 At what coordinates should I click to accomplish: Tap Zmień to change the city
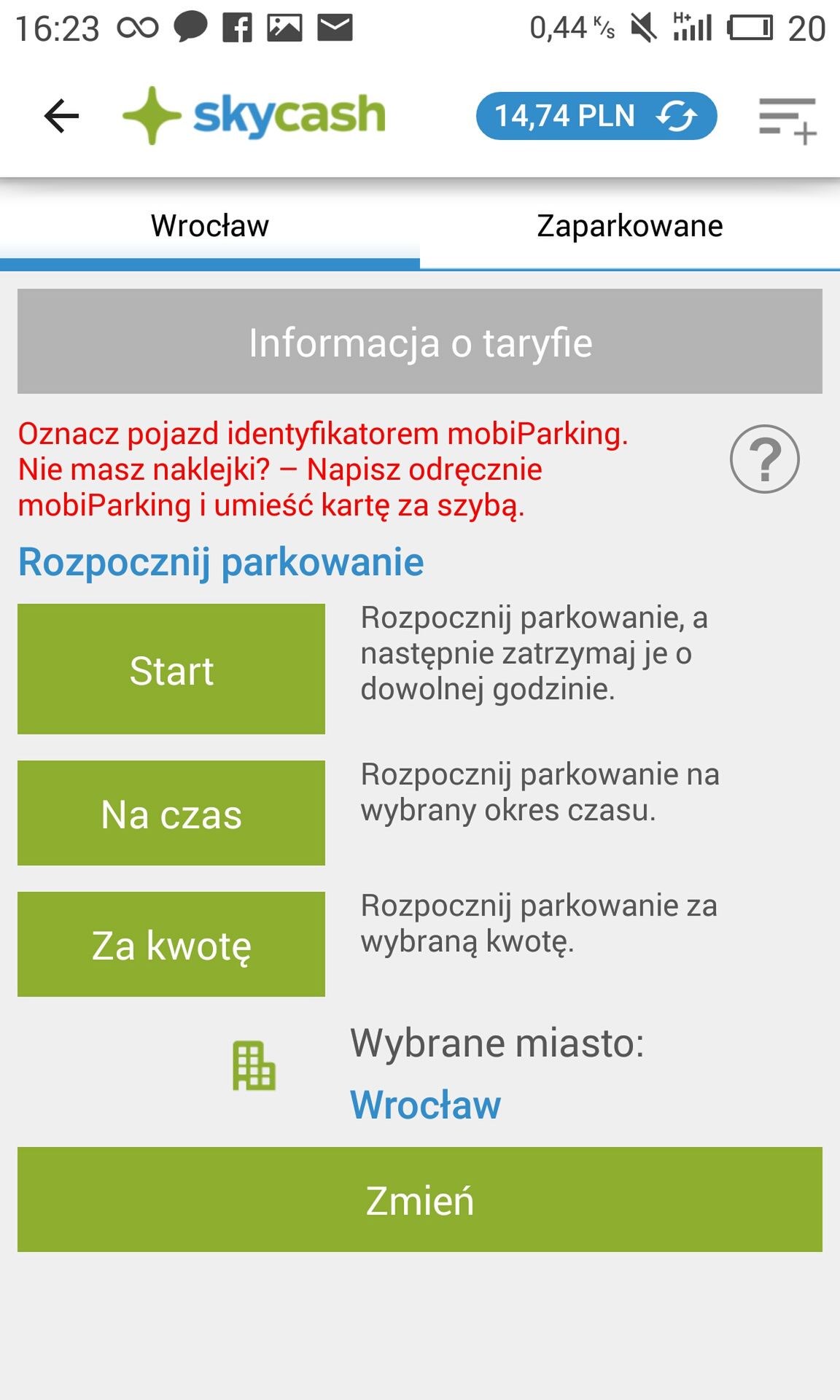click(420, 1199)
